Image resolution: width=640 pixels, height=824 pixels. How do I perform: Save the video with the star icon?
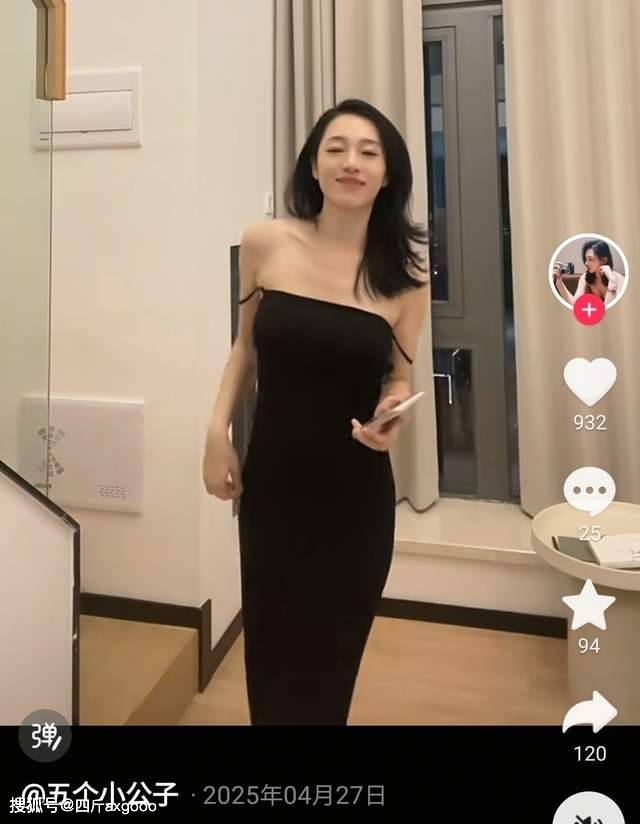click(x=589, y=605)
